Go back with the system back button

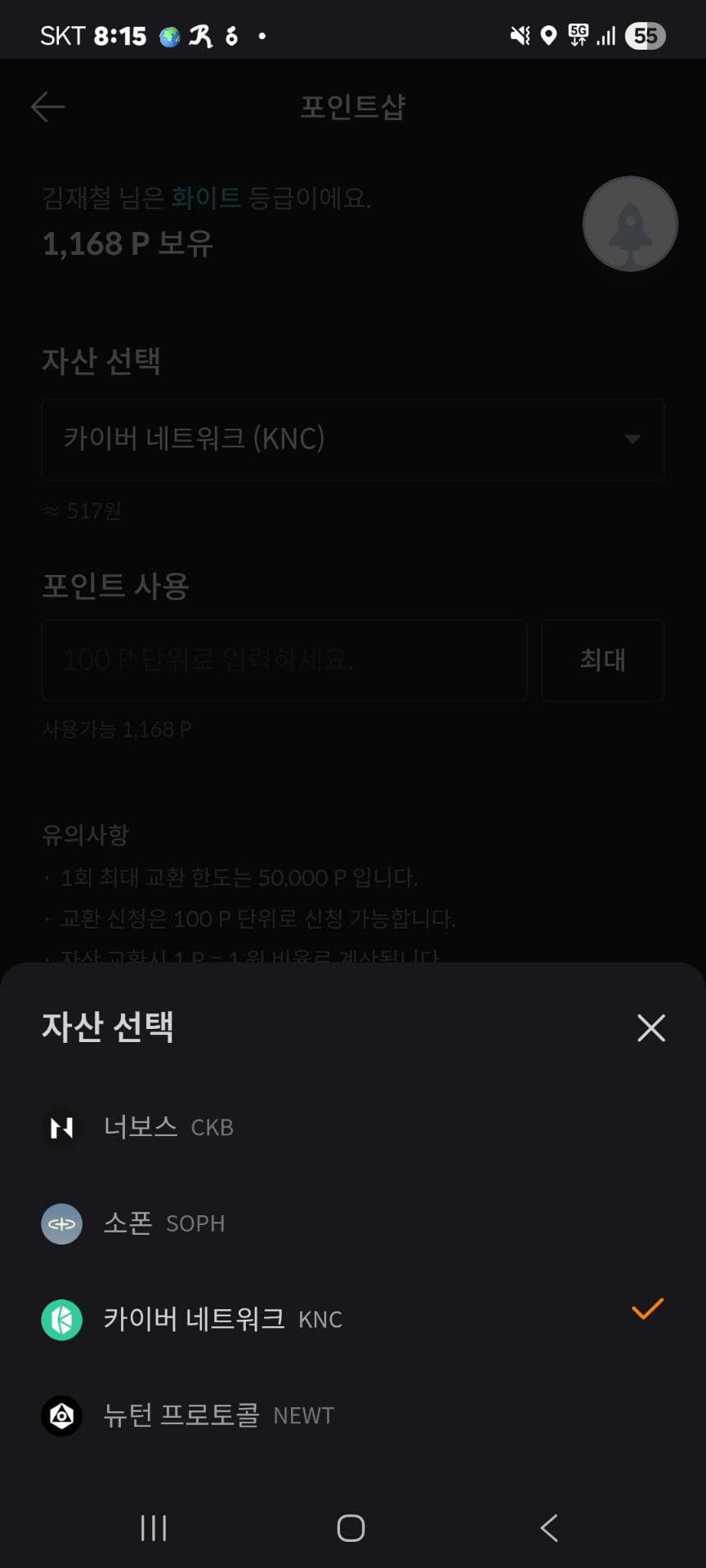(x=549, y=1528)
